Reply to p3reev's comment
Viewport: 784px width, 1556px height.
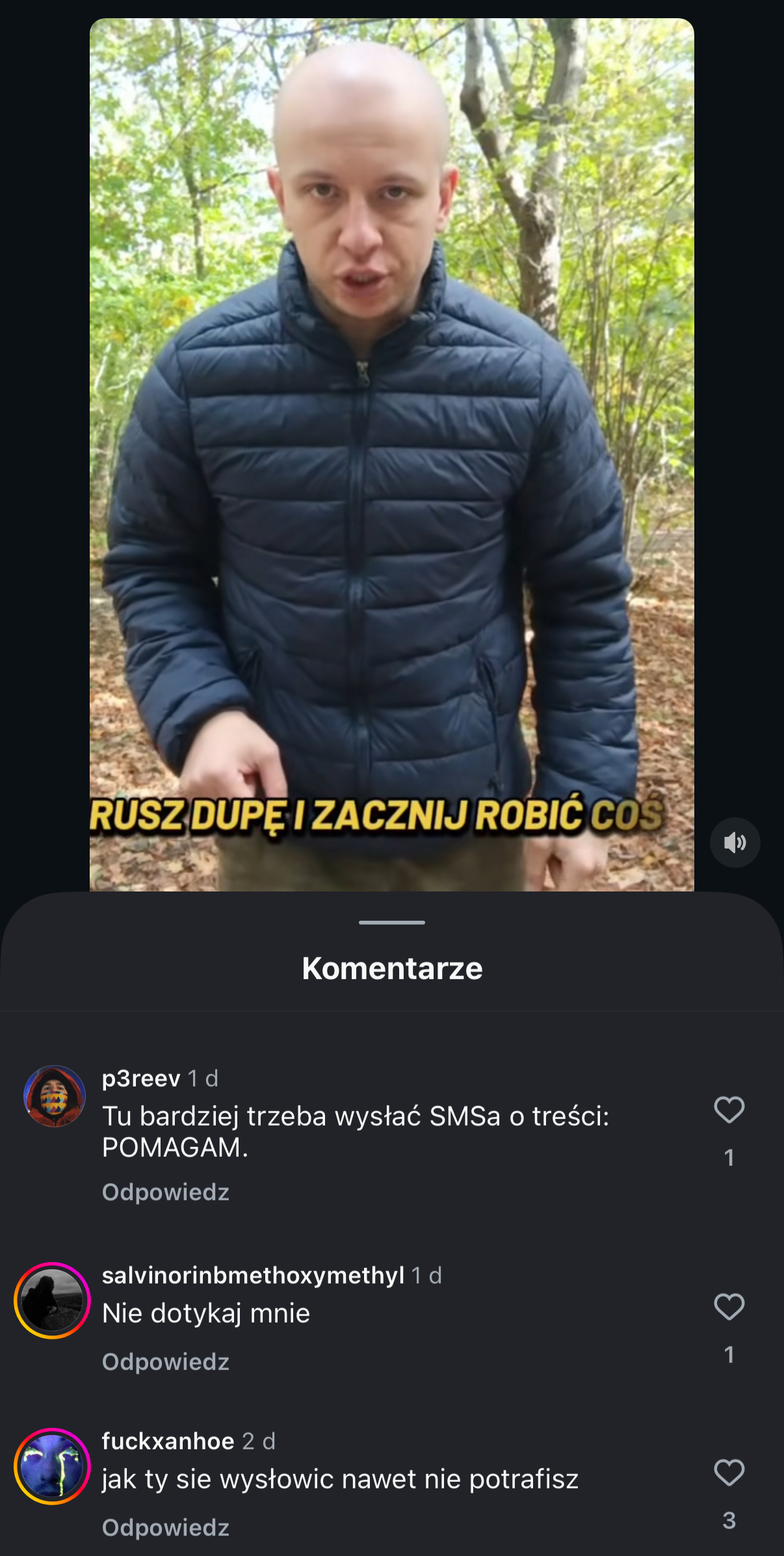coord(165,1192)
